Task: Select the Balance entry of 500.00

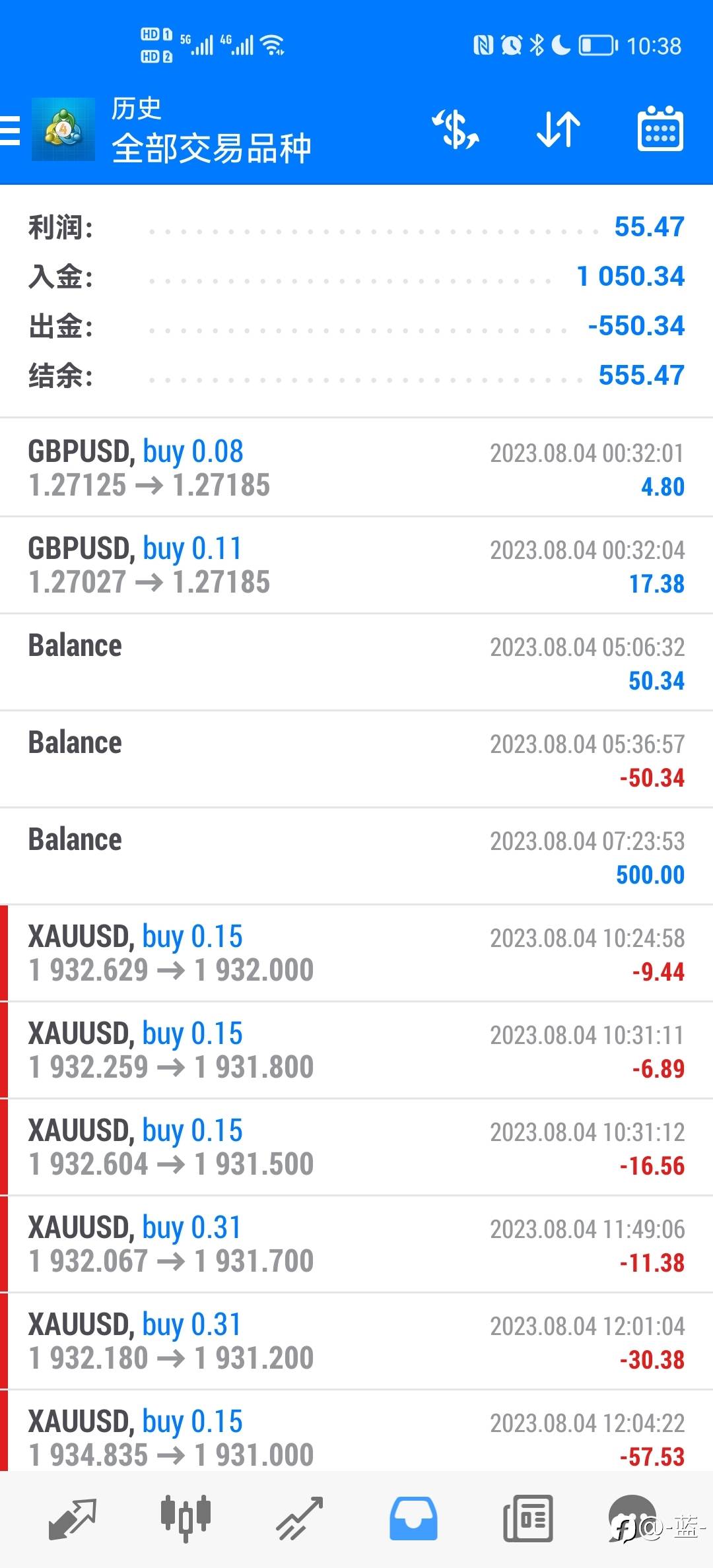Action: coord(356,856)
